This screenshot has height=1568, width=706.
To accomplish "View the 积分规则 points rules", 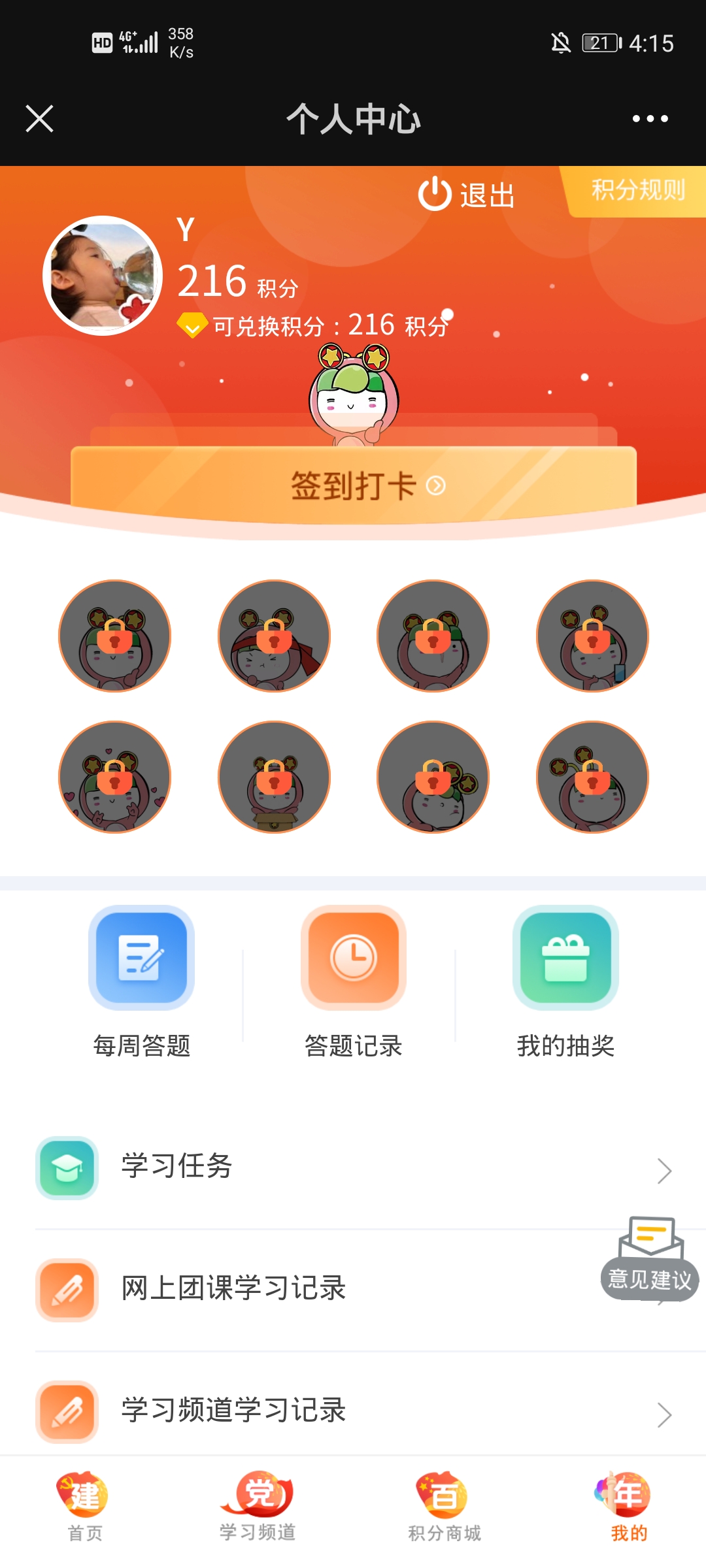I will tap(637, 190).
